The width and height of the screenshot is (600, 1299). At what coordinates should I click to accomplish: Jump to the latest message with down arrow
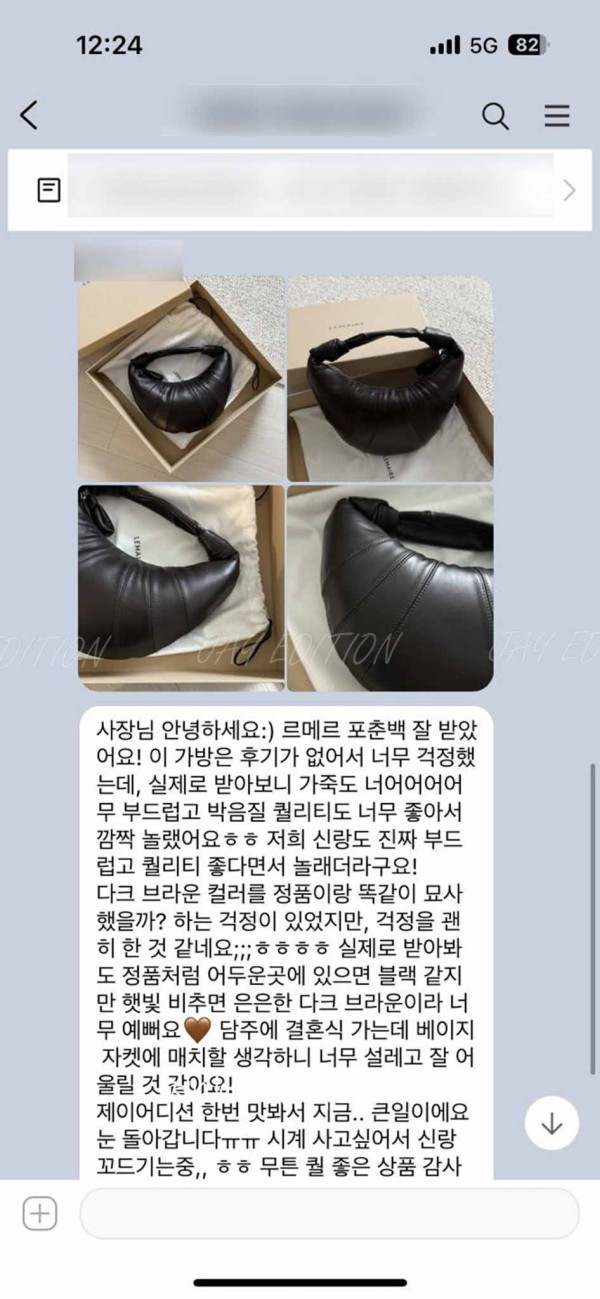[x=551, y=1123]
